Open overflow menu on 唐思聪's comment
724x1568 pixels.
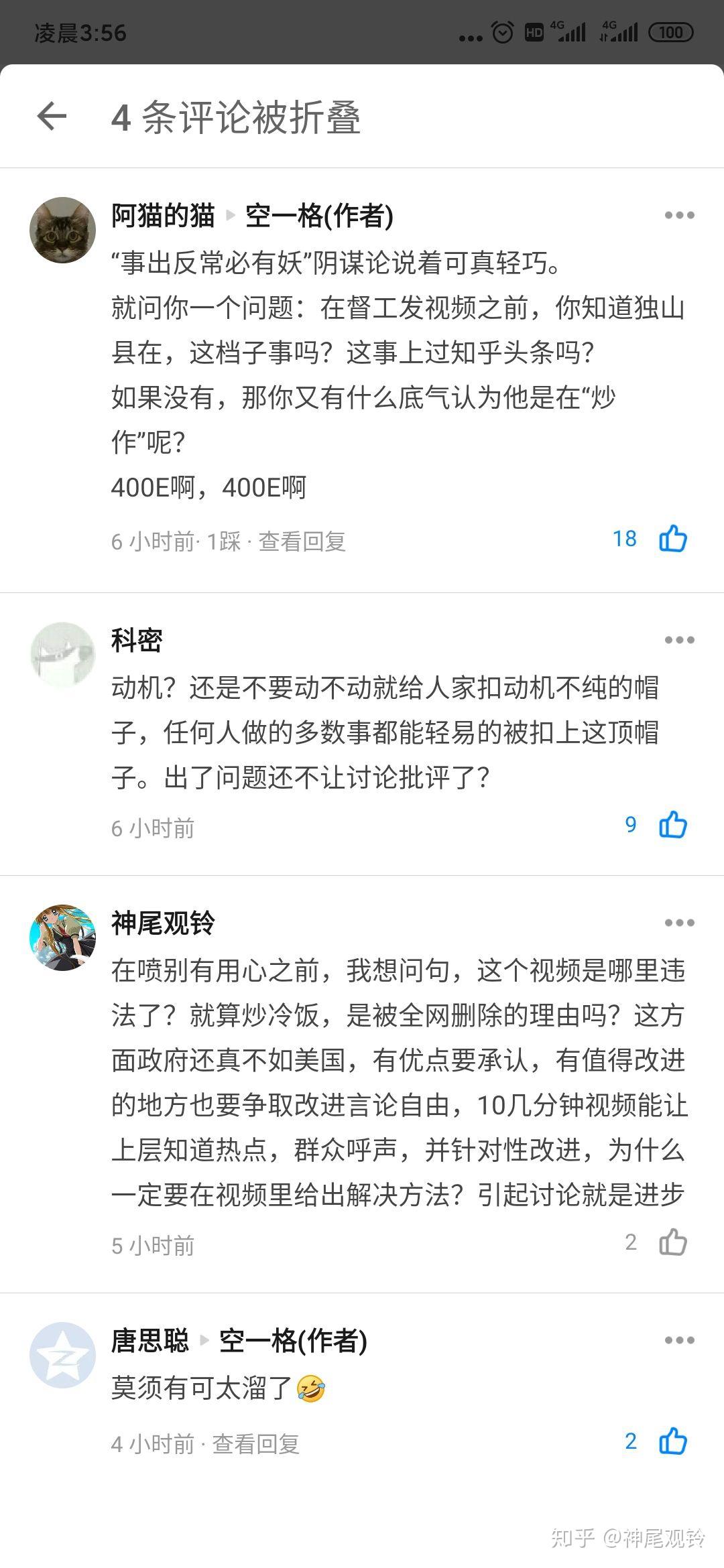click(x=679, y=1340)
